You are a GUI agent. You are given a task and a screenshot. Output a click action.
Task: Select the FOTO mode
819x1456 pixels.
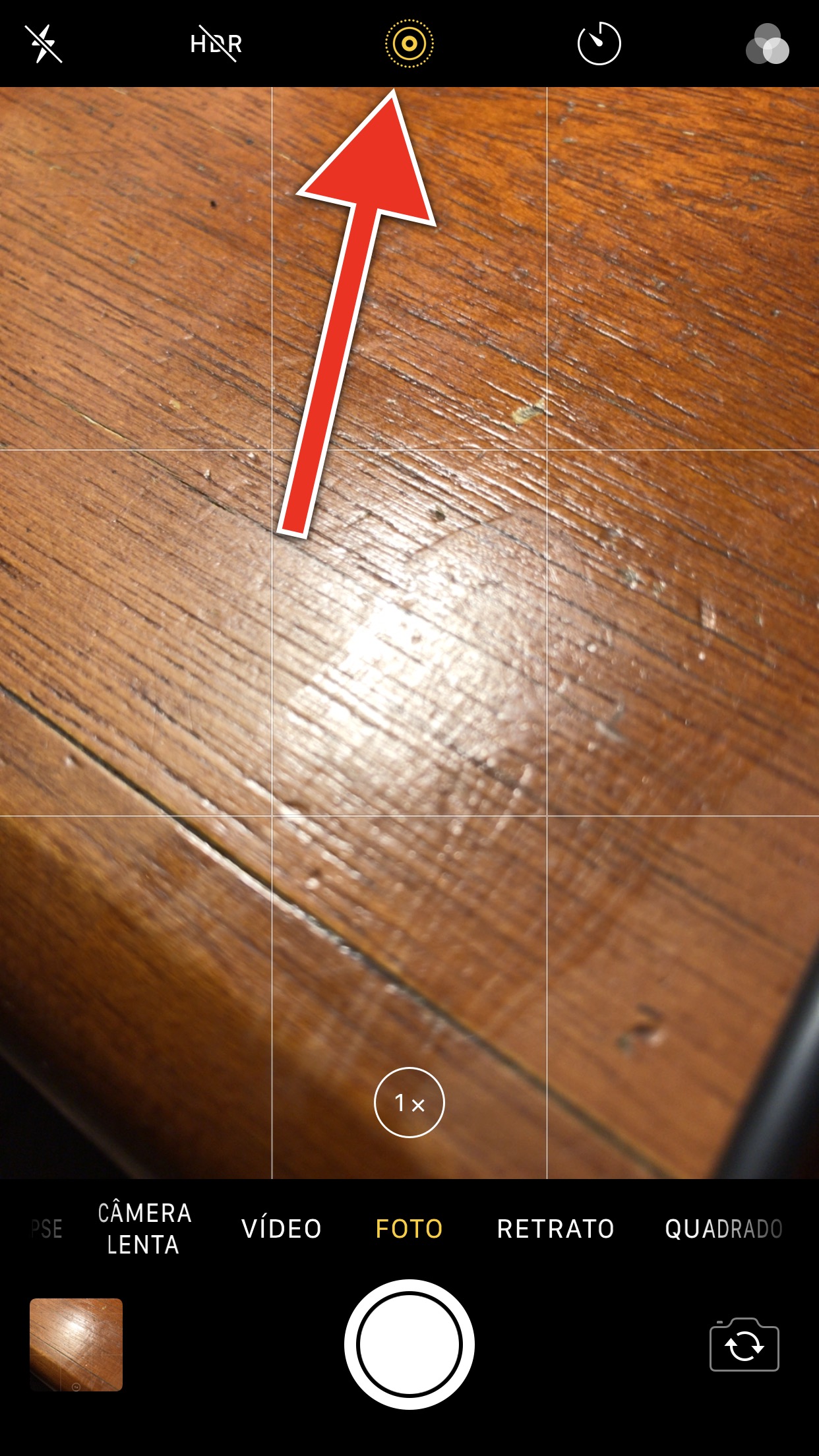[409, 1229]
